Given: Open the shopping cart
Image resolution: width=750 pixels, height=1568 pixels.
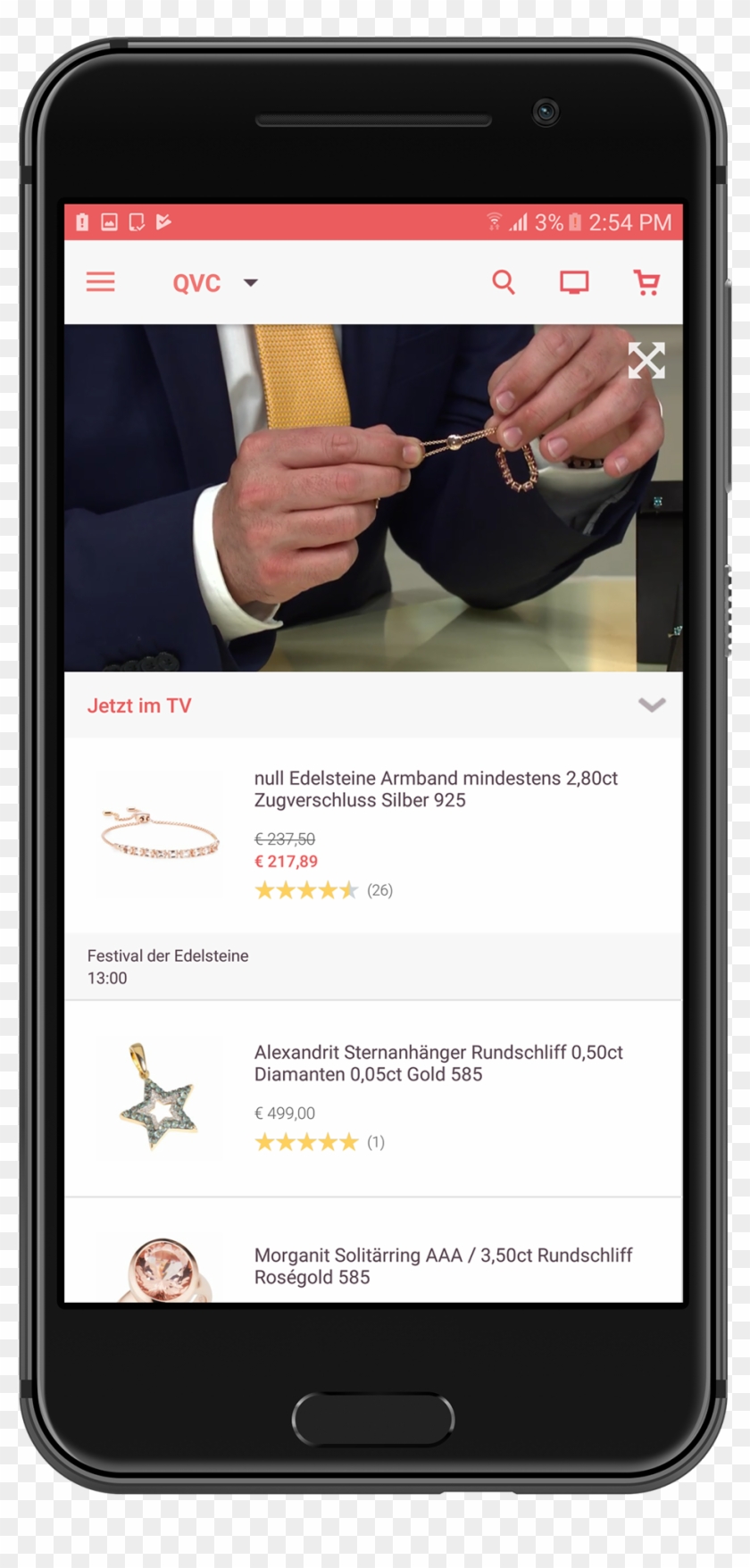Looking at the screenshot, I should (646, 283).
